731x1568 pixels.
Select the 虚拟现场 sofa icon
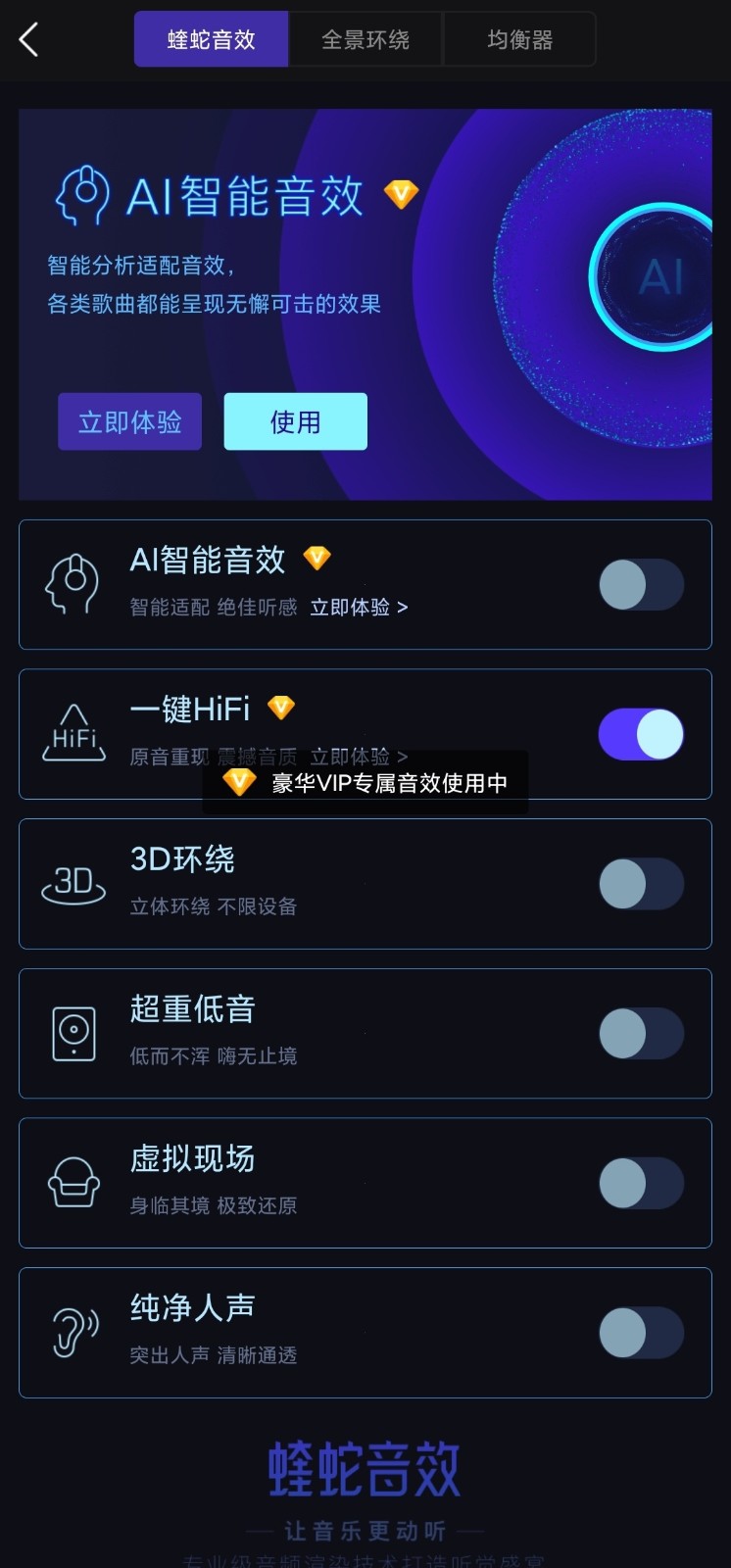(73, 1182)
